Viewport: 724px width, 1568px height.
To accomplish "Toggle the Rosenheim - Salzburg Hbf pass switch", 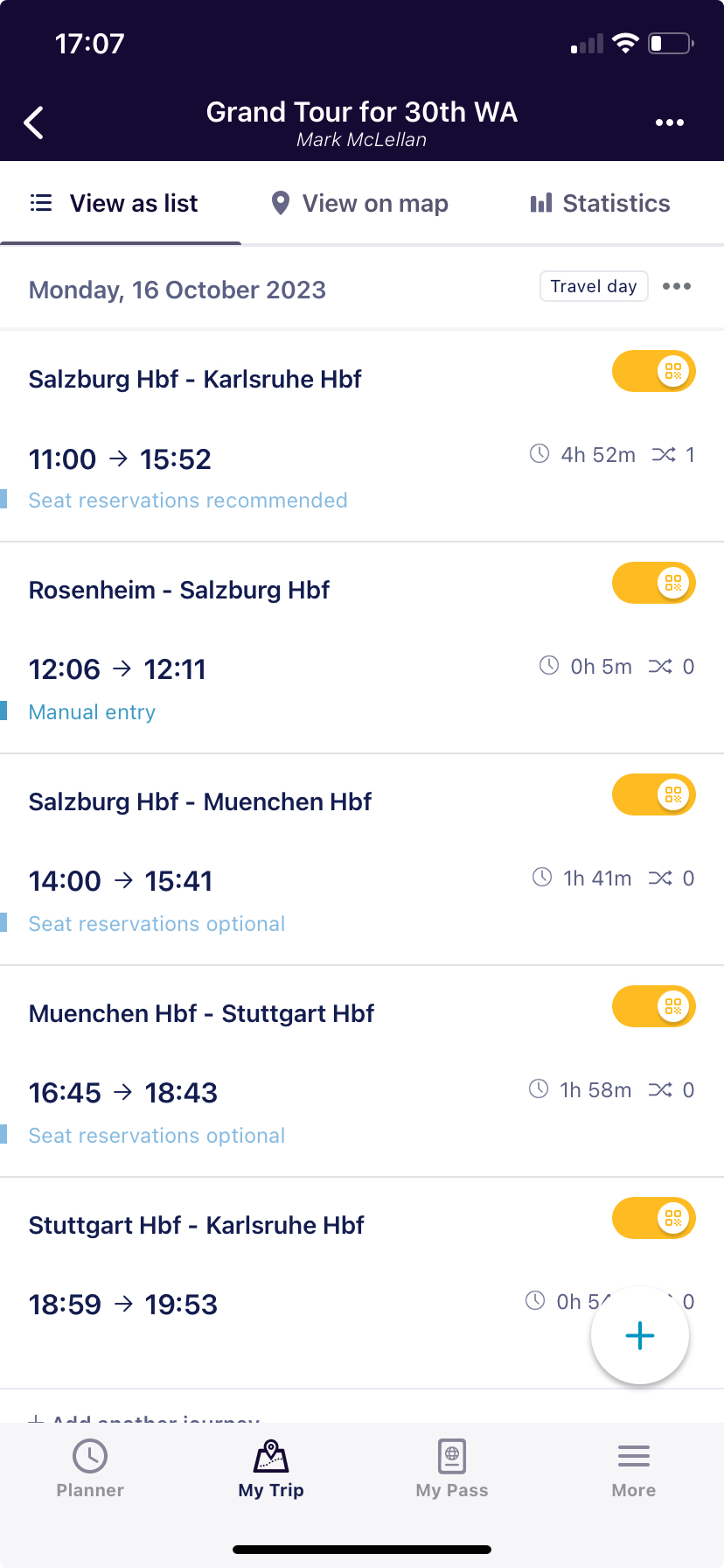I will [x=654, y=583].
